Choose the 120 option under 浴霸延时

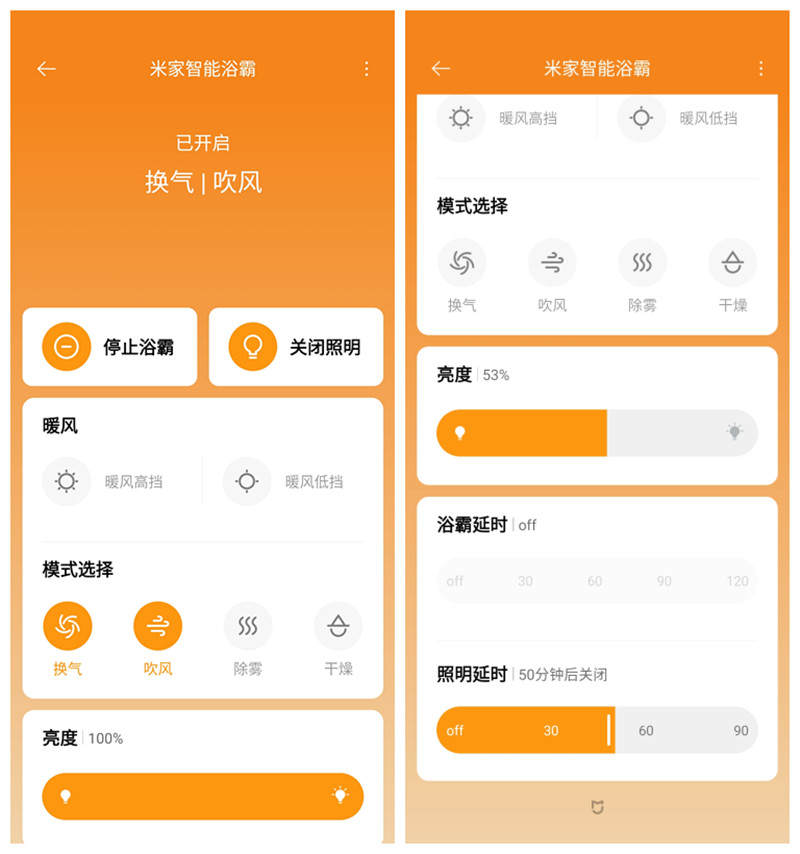[x=737, y=580]
